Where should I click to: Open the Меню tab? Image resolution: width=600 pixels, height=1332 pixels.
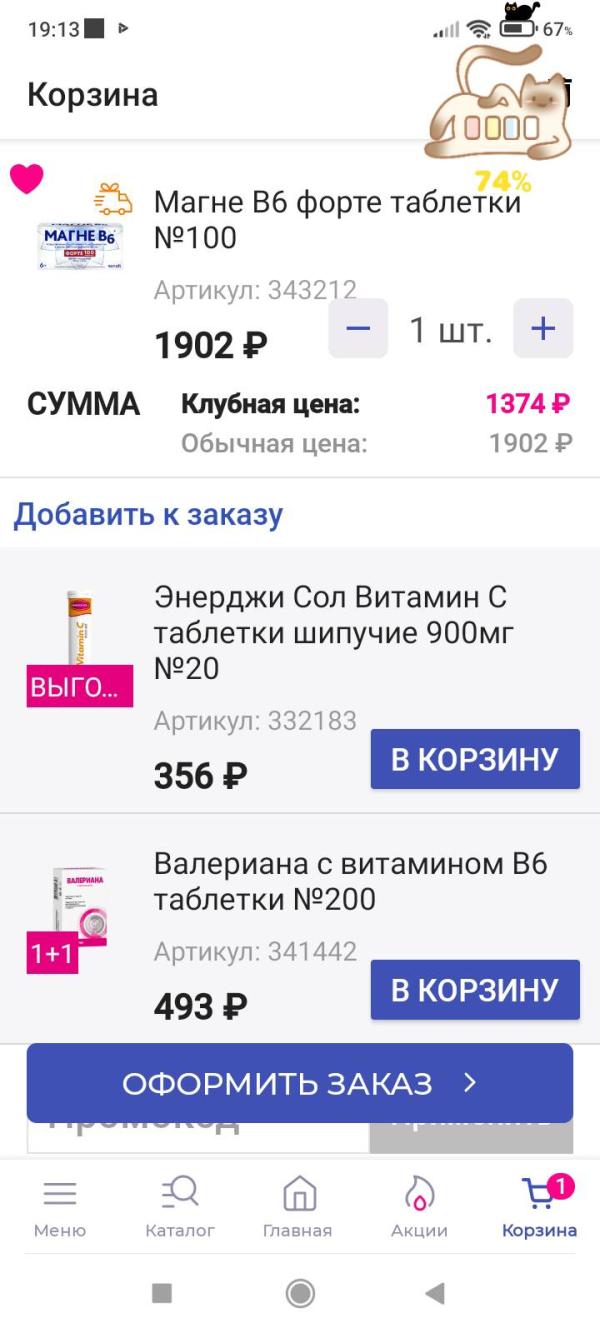click(60, 1207)
